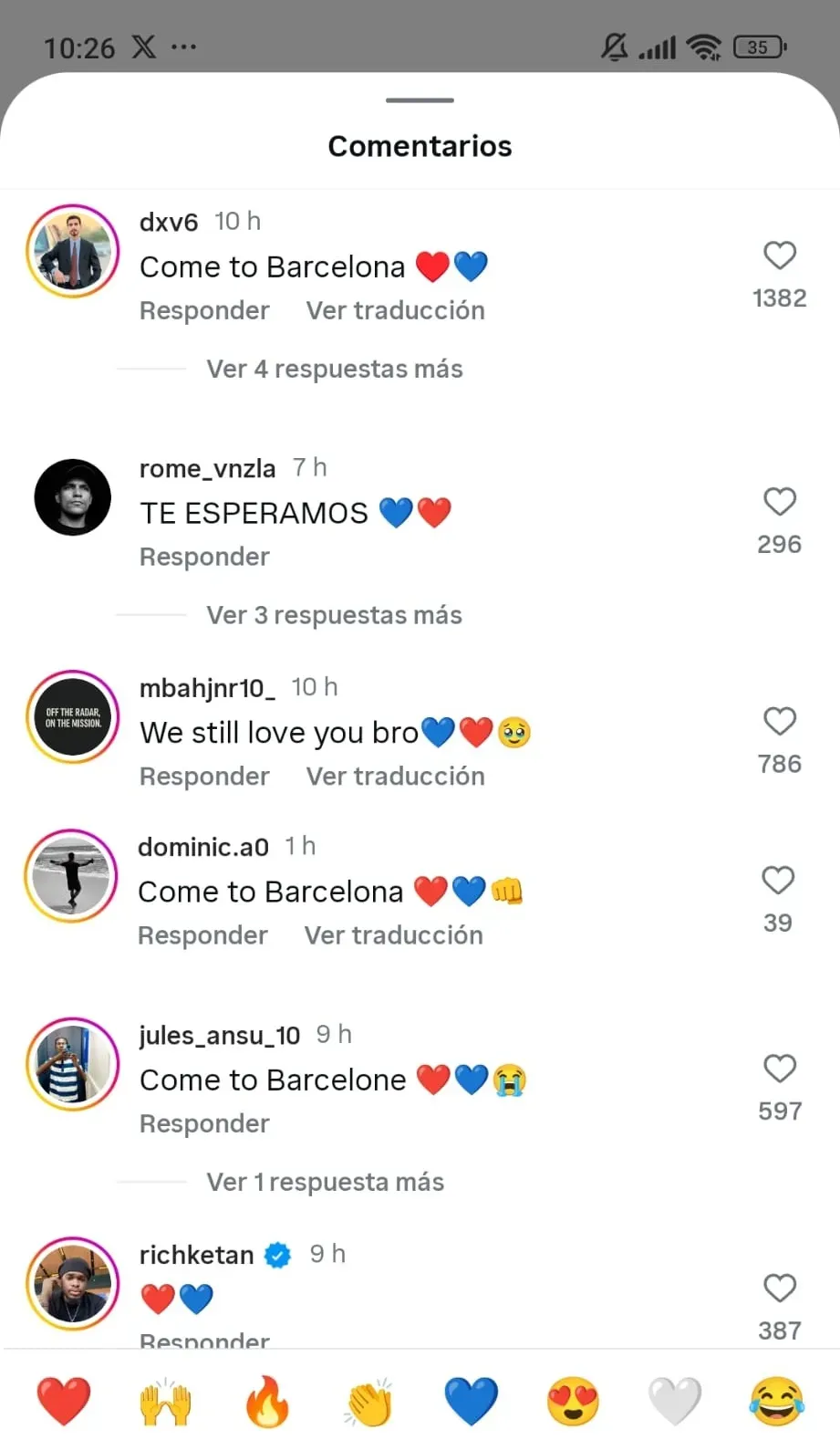Open richketan's profile picture
This screenshot has width=840, height=1440.
[x=73, y=1284]
